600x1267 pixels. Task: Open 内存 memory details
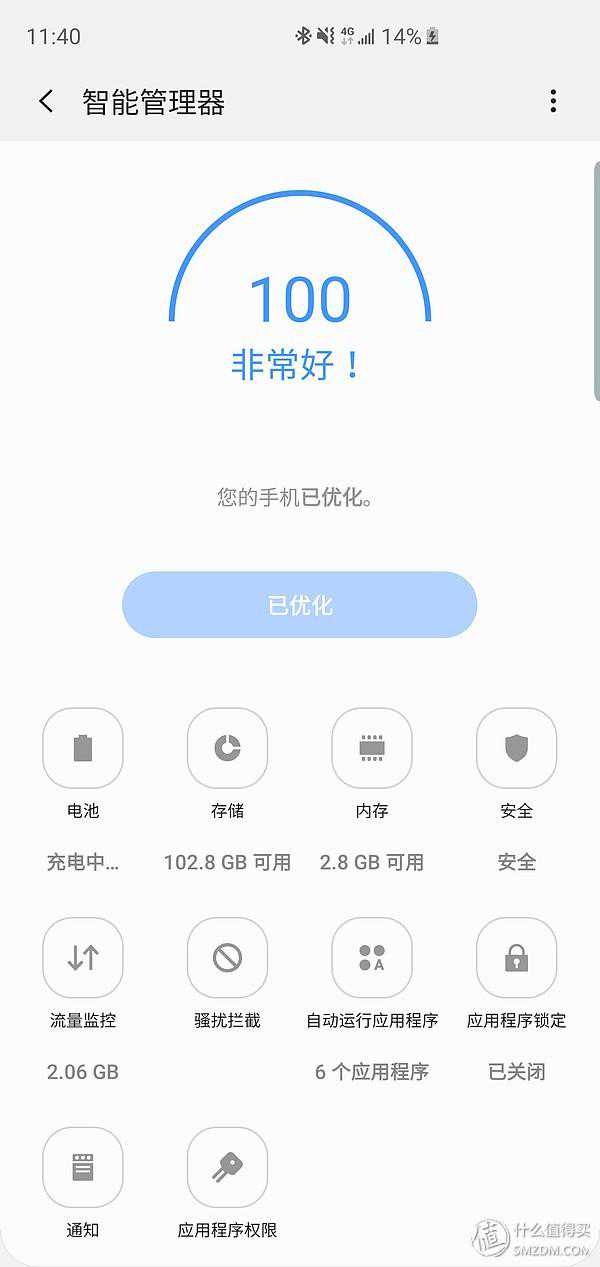coord(372,748)
